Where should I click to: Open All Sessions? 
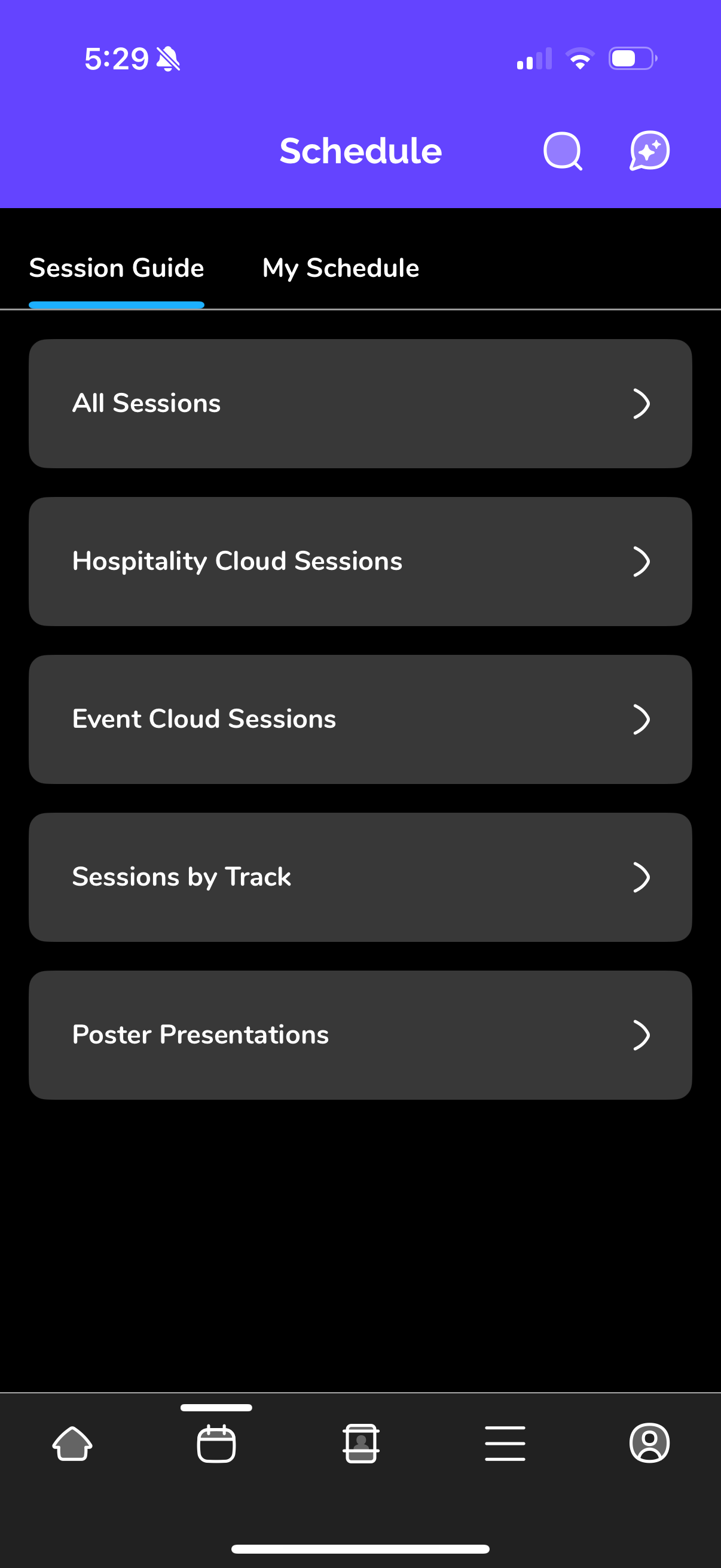click(360, 404)
